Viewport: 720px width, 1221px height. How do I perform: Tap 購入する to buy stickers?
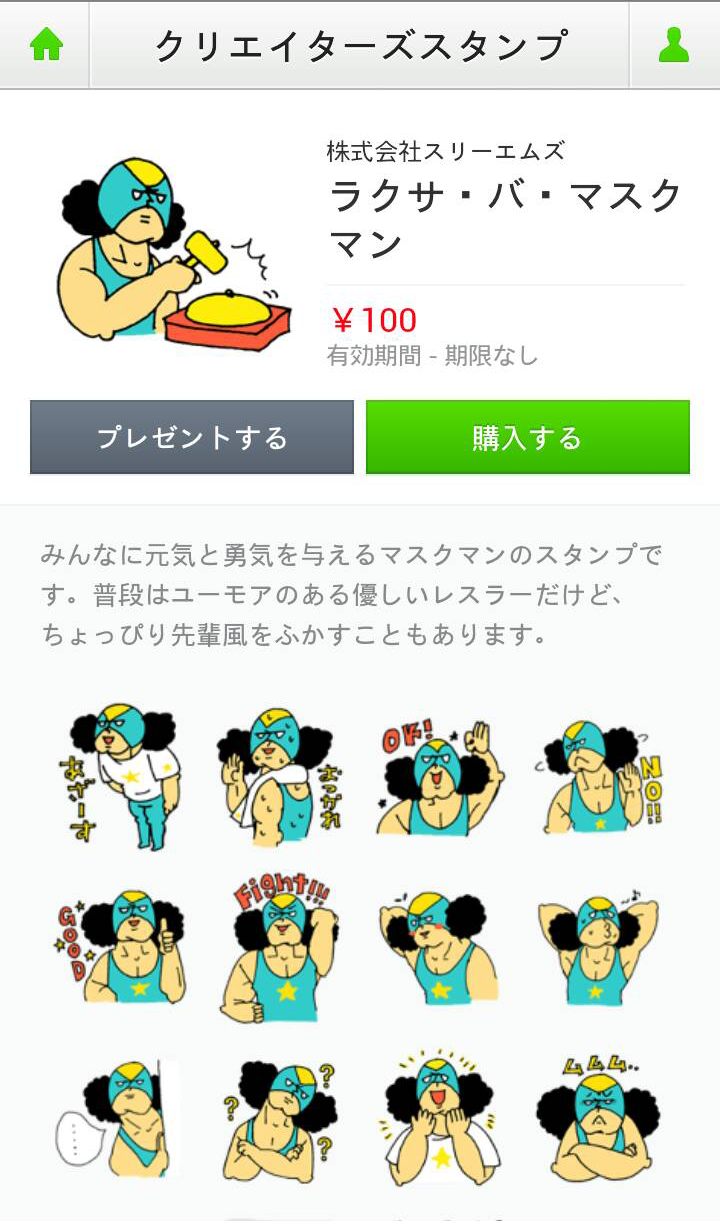pyautogui.click(x=527, y=437)
